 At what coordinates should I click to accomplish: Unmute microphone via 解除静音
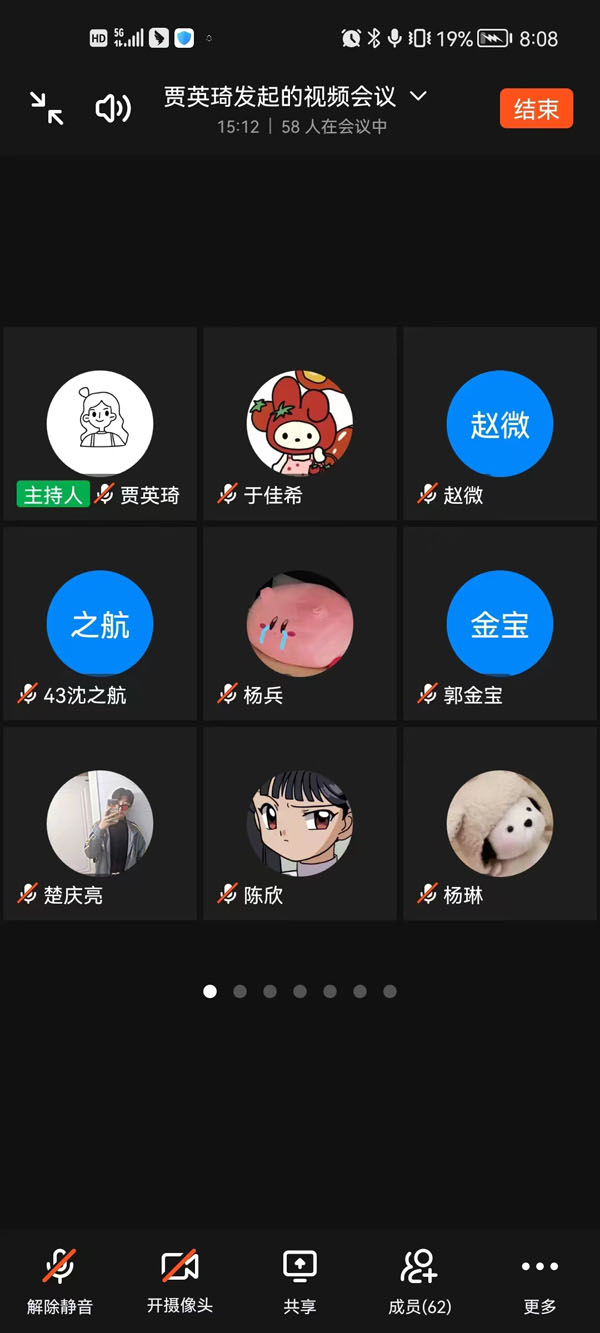coord(60,1281)
